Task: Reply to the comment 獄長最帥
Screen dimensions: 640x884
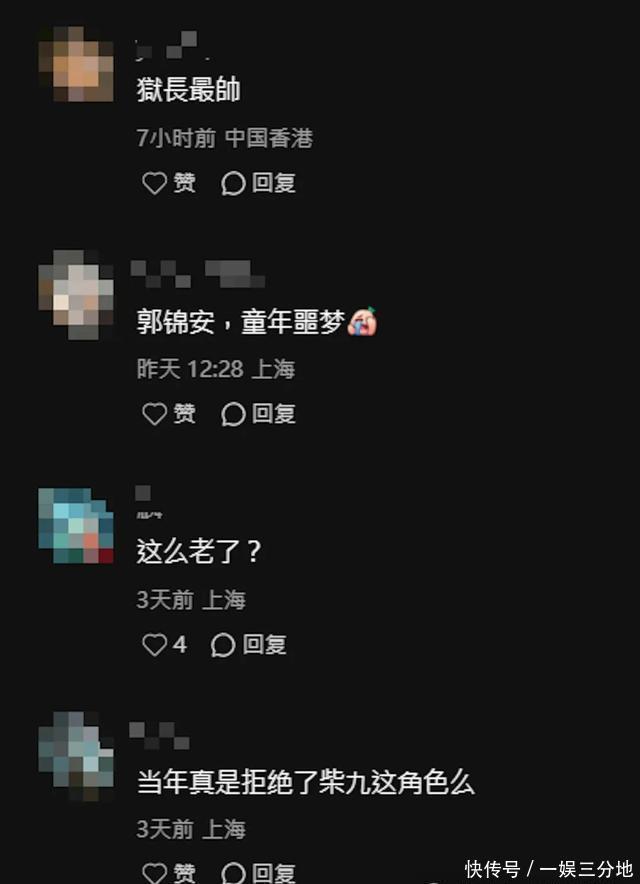Action: click(258, 183)
